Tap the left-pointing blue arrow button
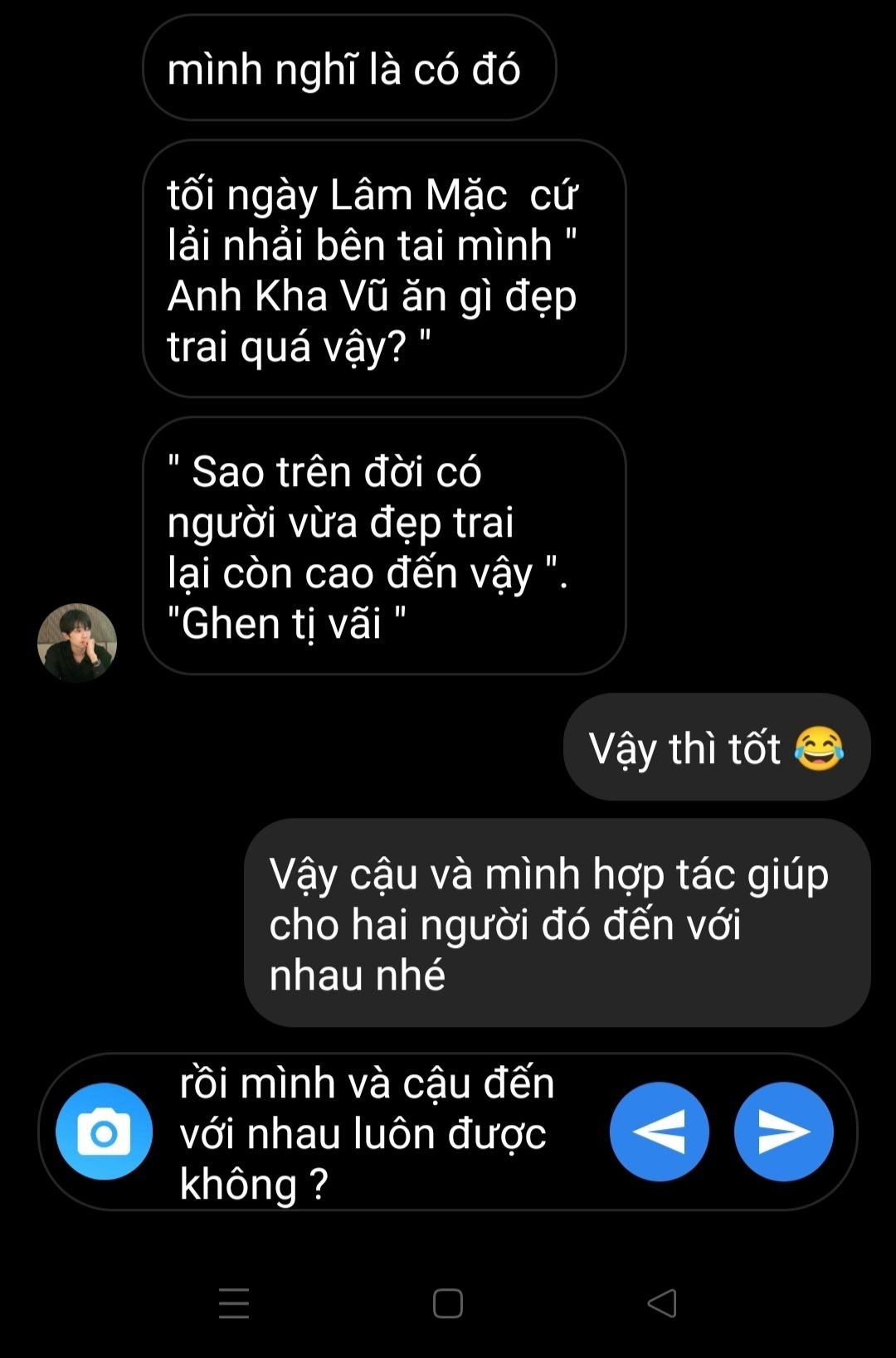The height and width of the screenshot is (1358, 896). coord(659,1132)
